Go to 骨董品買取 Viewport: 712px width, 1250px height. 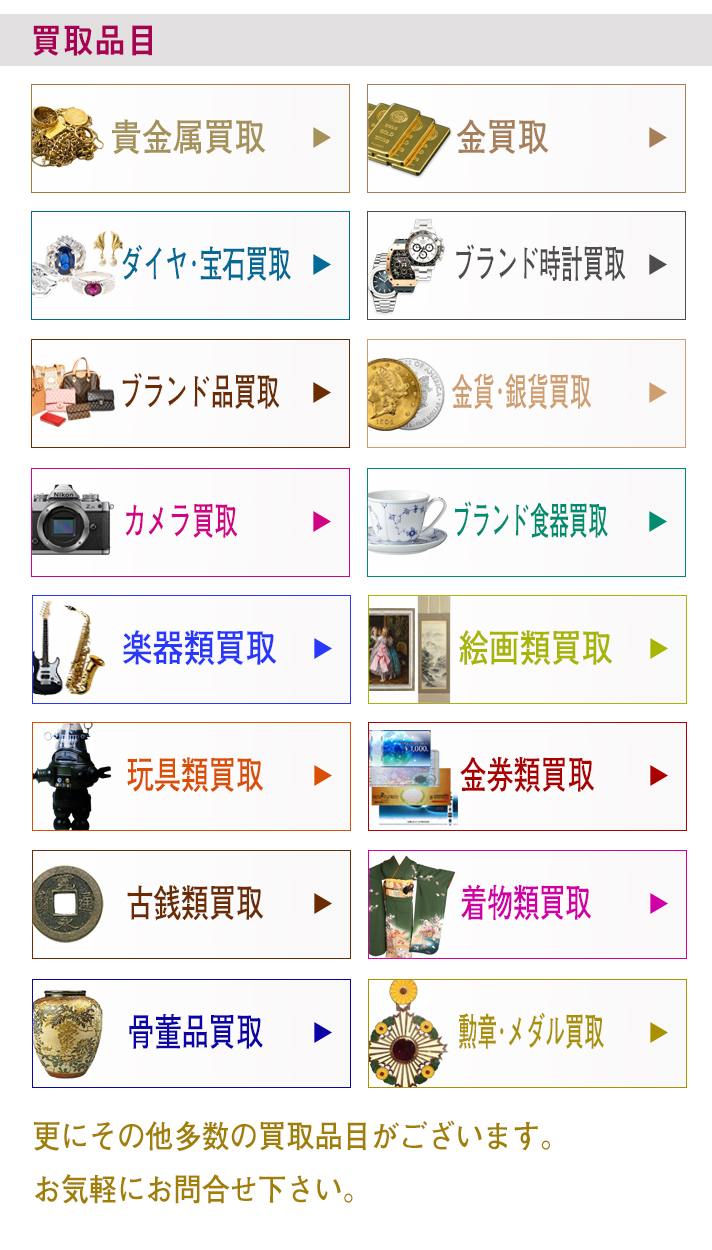[x=191, y=1033]
